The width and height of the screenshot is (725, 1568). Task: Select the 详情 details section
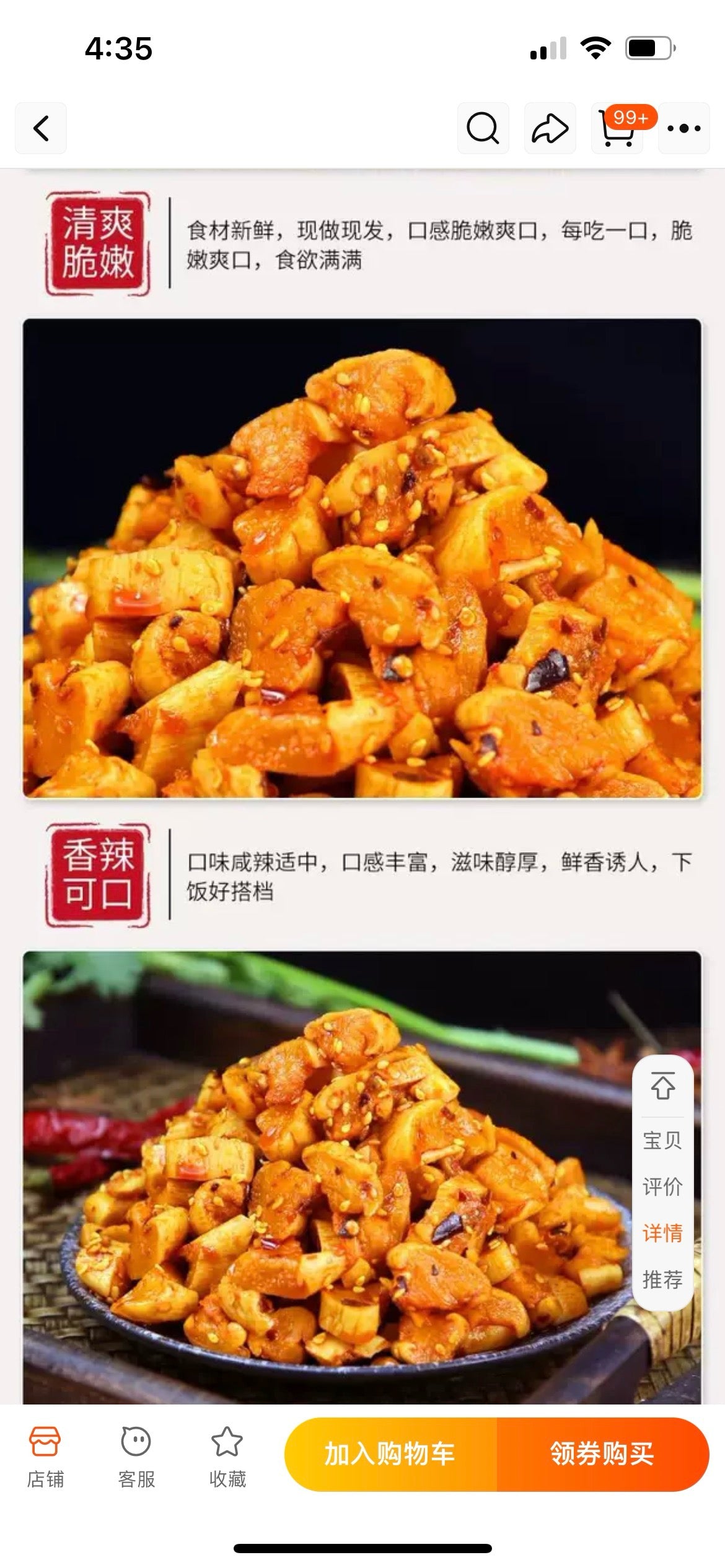[662, 1233]
